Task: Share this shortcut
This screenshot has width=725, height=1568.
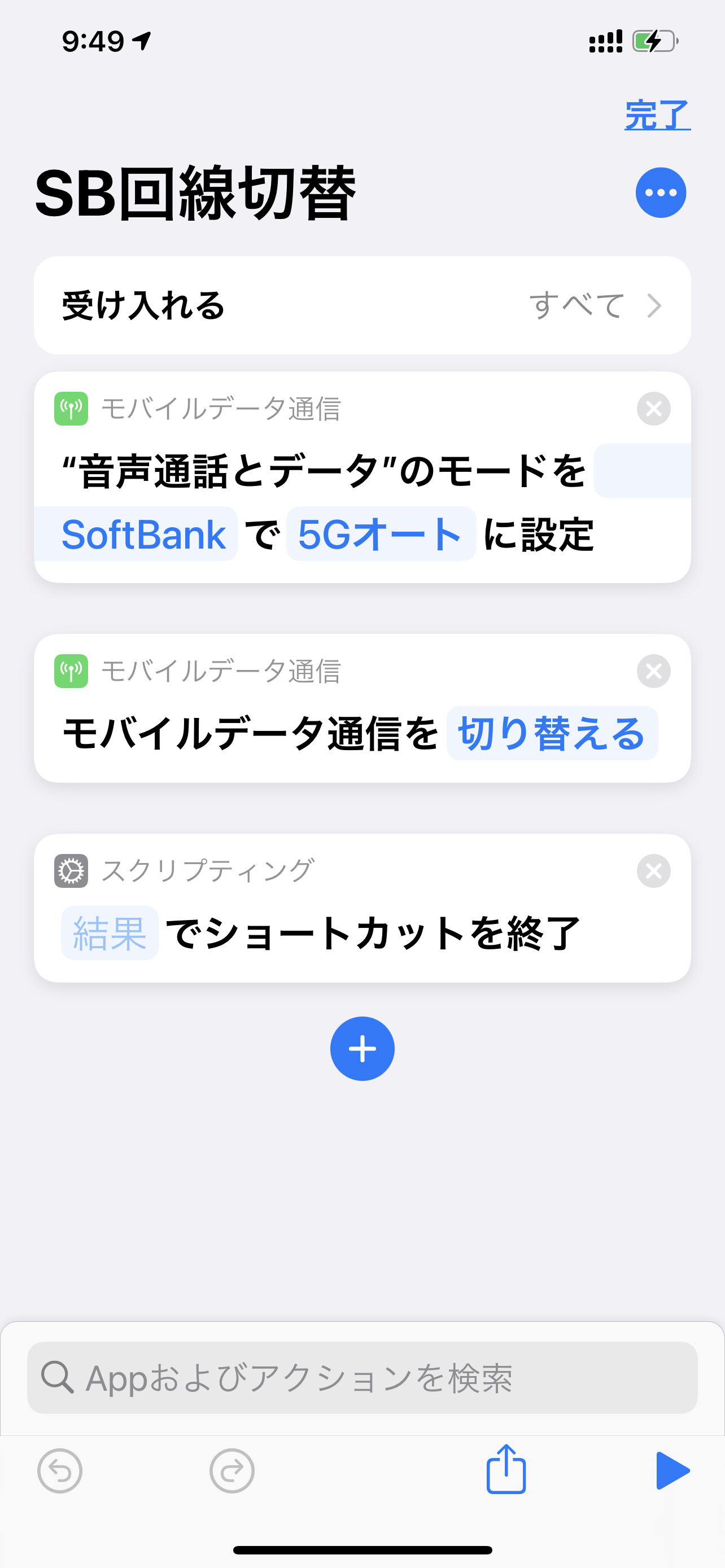Action: [x=506, y=1469]
